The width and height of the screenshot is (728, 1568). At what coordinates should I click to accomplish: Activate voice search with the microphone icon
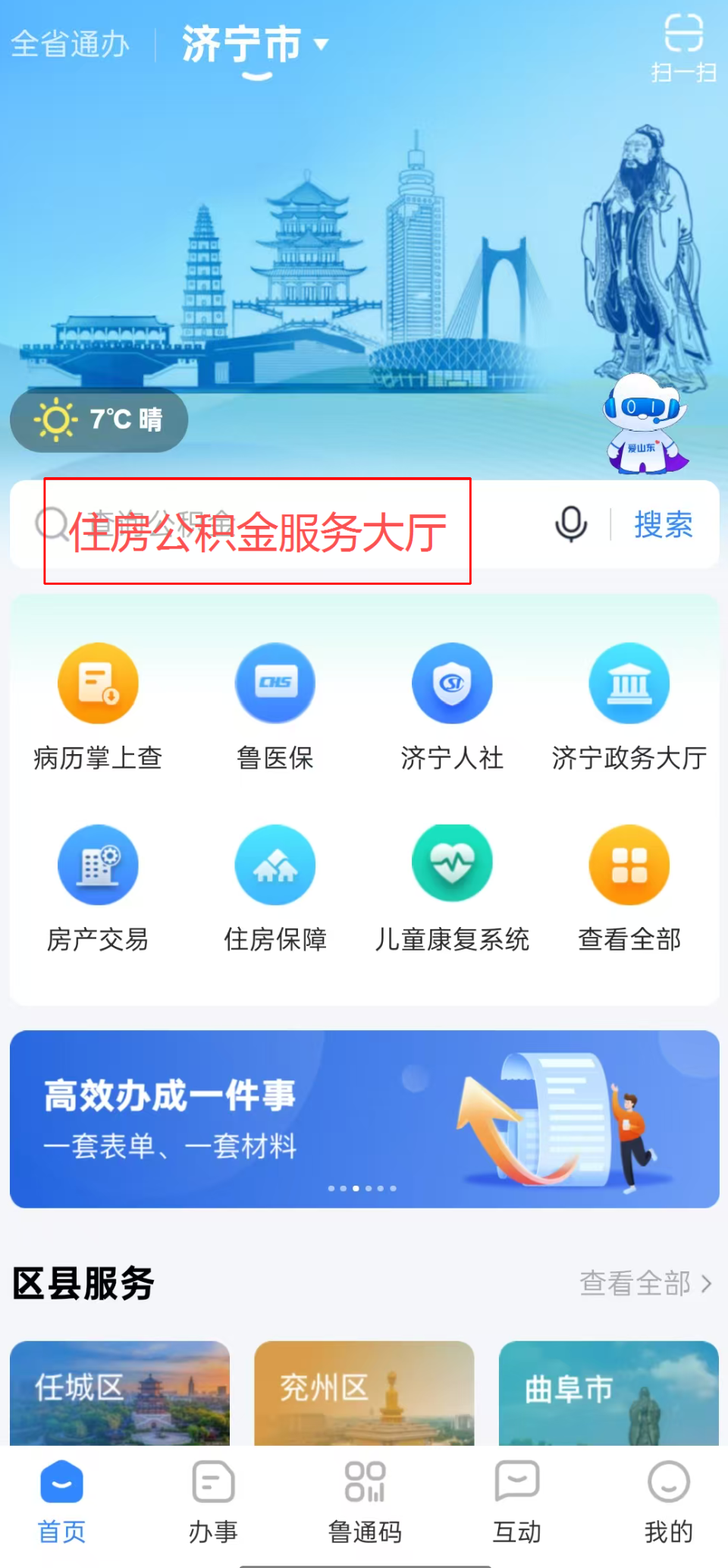click(570, 524)
